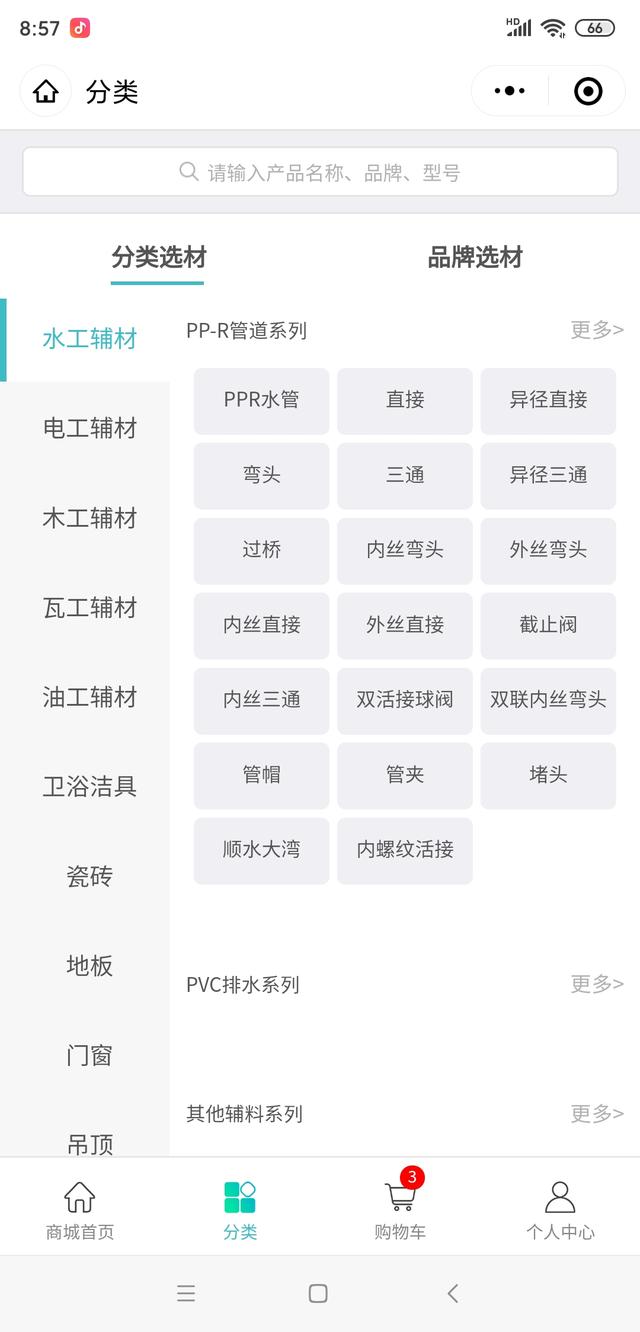Select the 木工辅材 category

point(89,518)
